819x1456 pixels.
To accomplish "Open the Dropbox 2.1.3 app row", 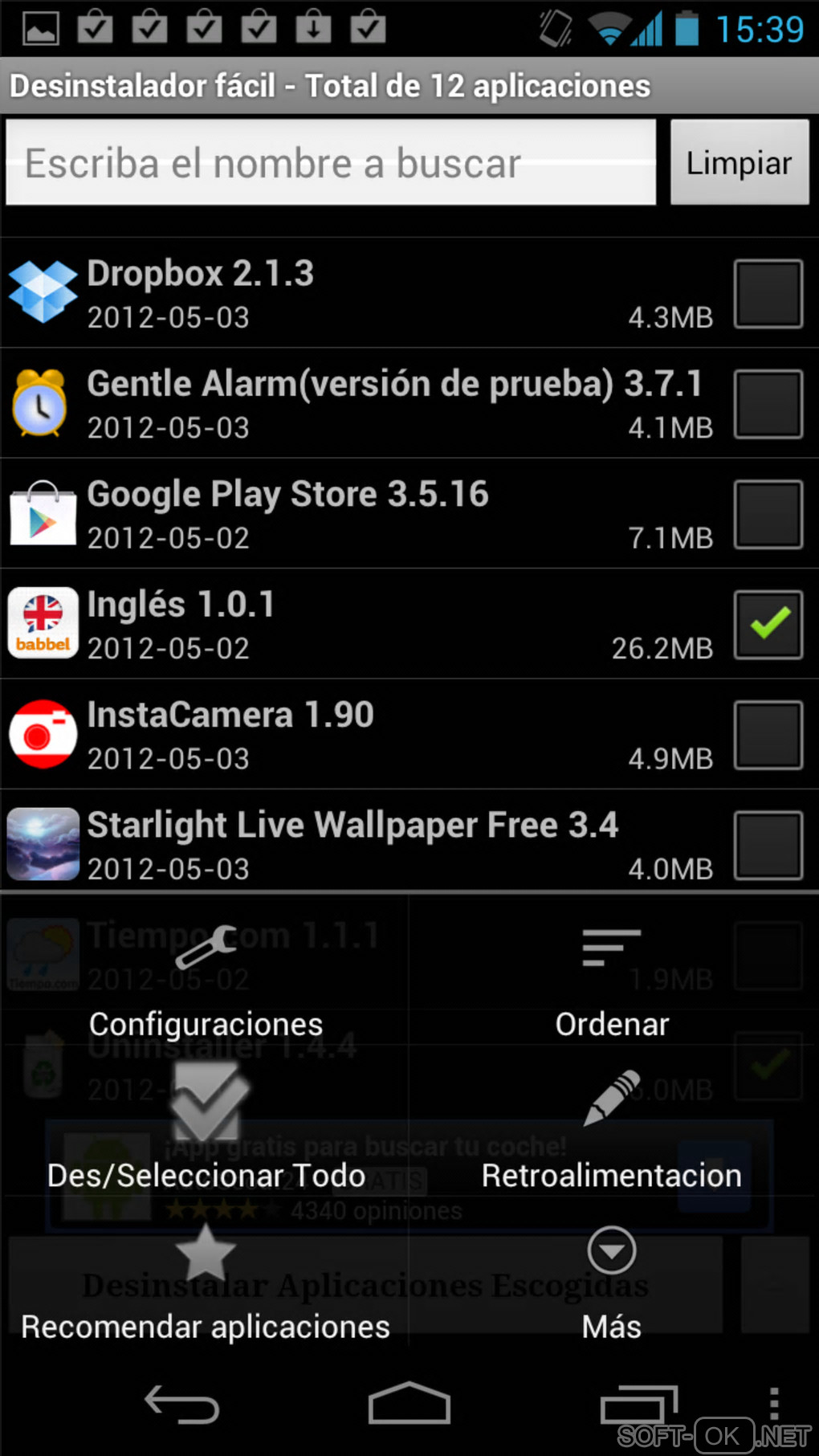I will [x=361, y=294].
